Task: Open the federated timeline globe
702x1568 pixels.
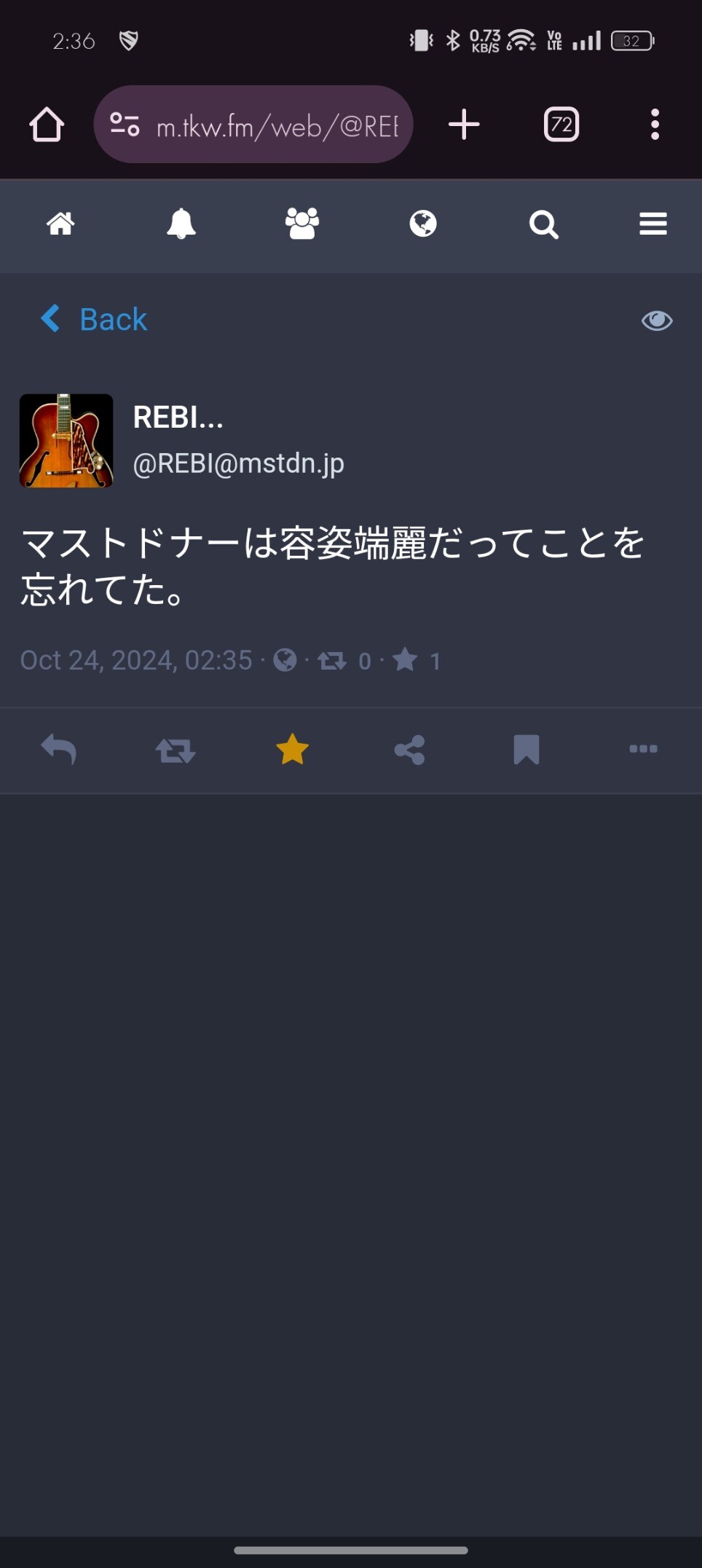Action: [x=423, y=224]
